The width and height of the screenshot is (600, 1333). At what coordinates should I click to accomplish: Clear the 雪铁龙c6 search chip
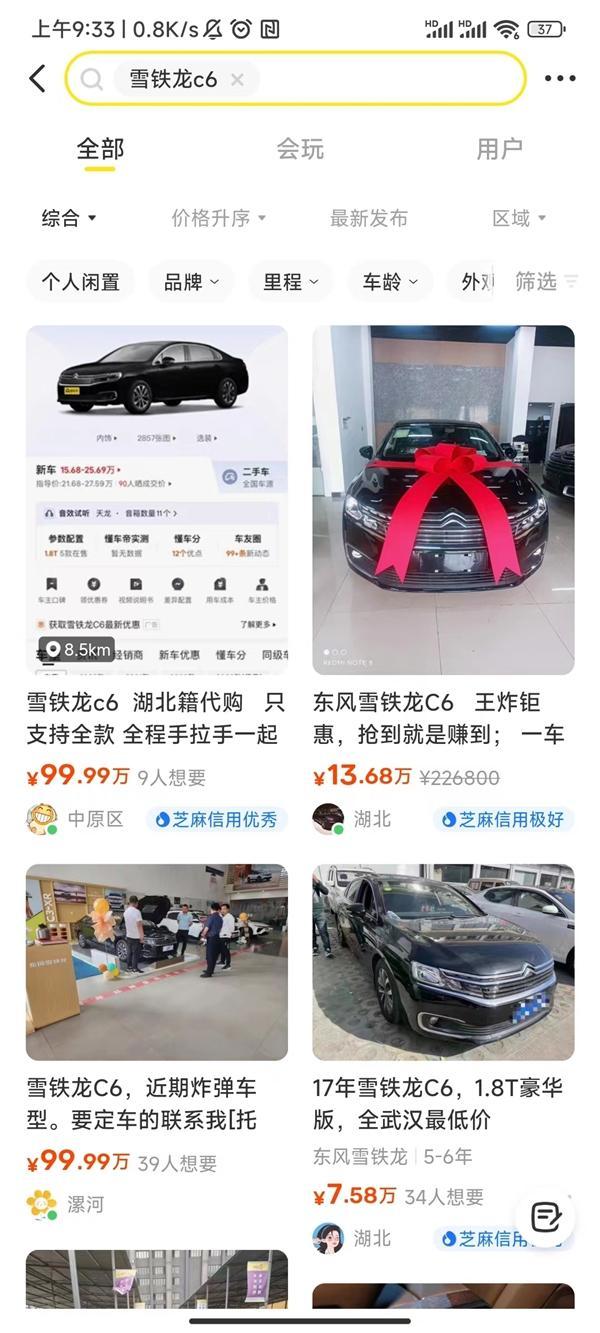click(237, 79)
